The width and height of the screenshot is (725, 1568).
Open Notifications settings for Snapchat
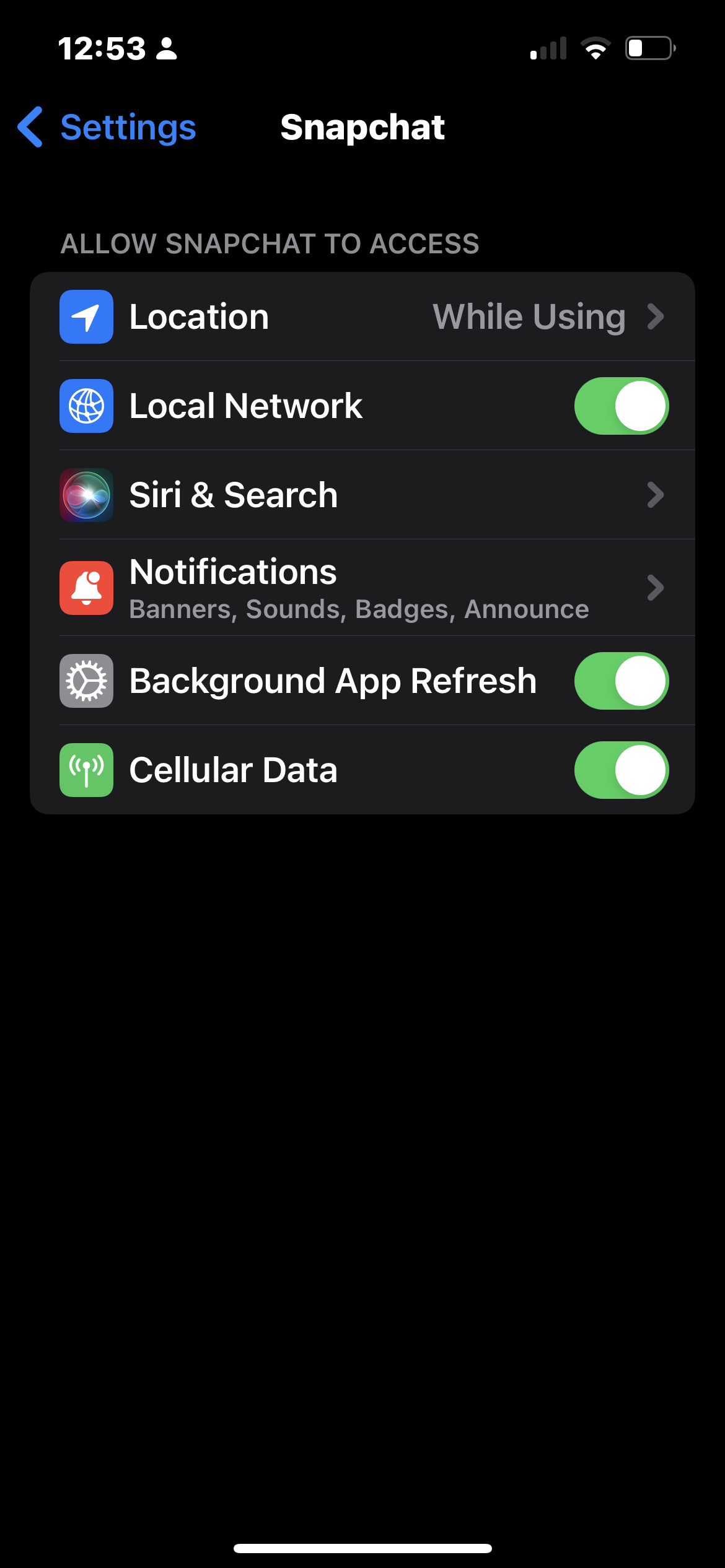pos(362,587)
